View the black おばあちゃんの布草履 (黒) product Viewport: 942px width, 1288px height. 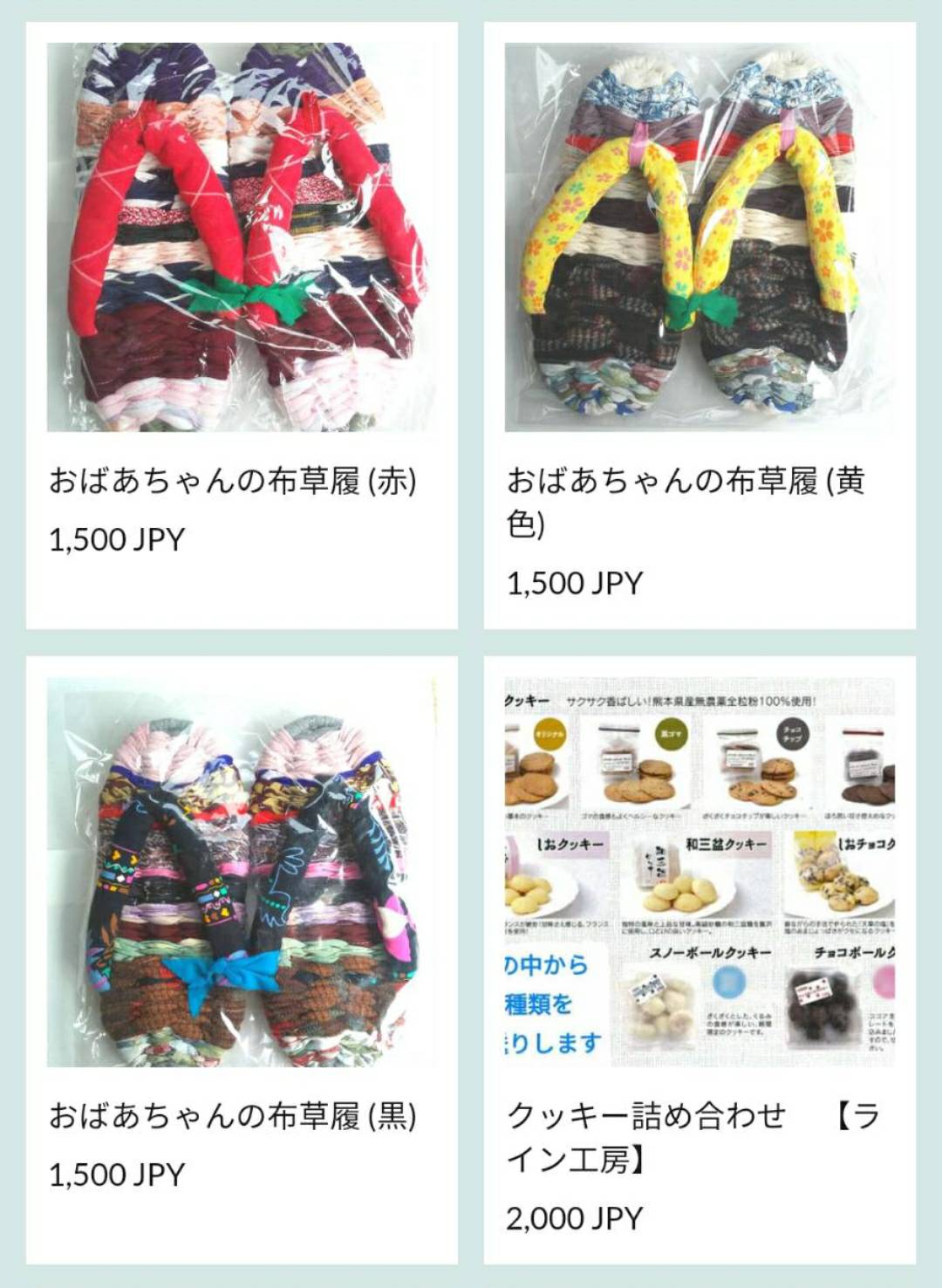242,873
